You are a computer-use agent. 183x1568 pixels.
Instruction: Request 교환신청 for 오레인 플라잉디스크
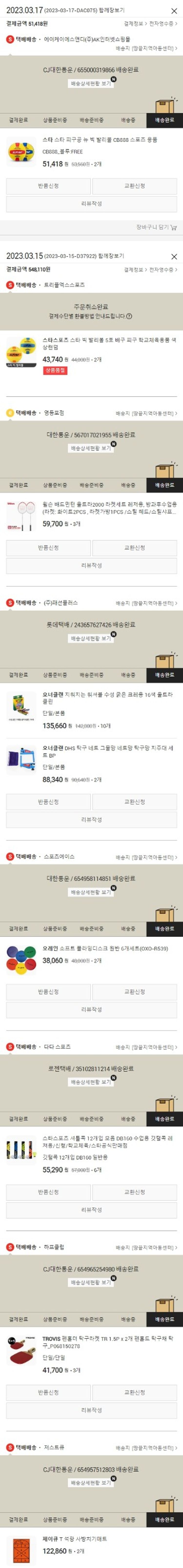[134, 992]
